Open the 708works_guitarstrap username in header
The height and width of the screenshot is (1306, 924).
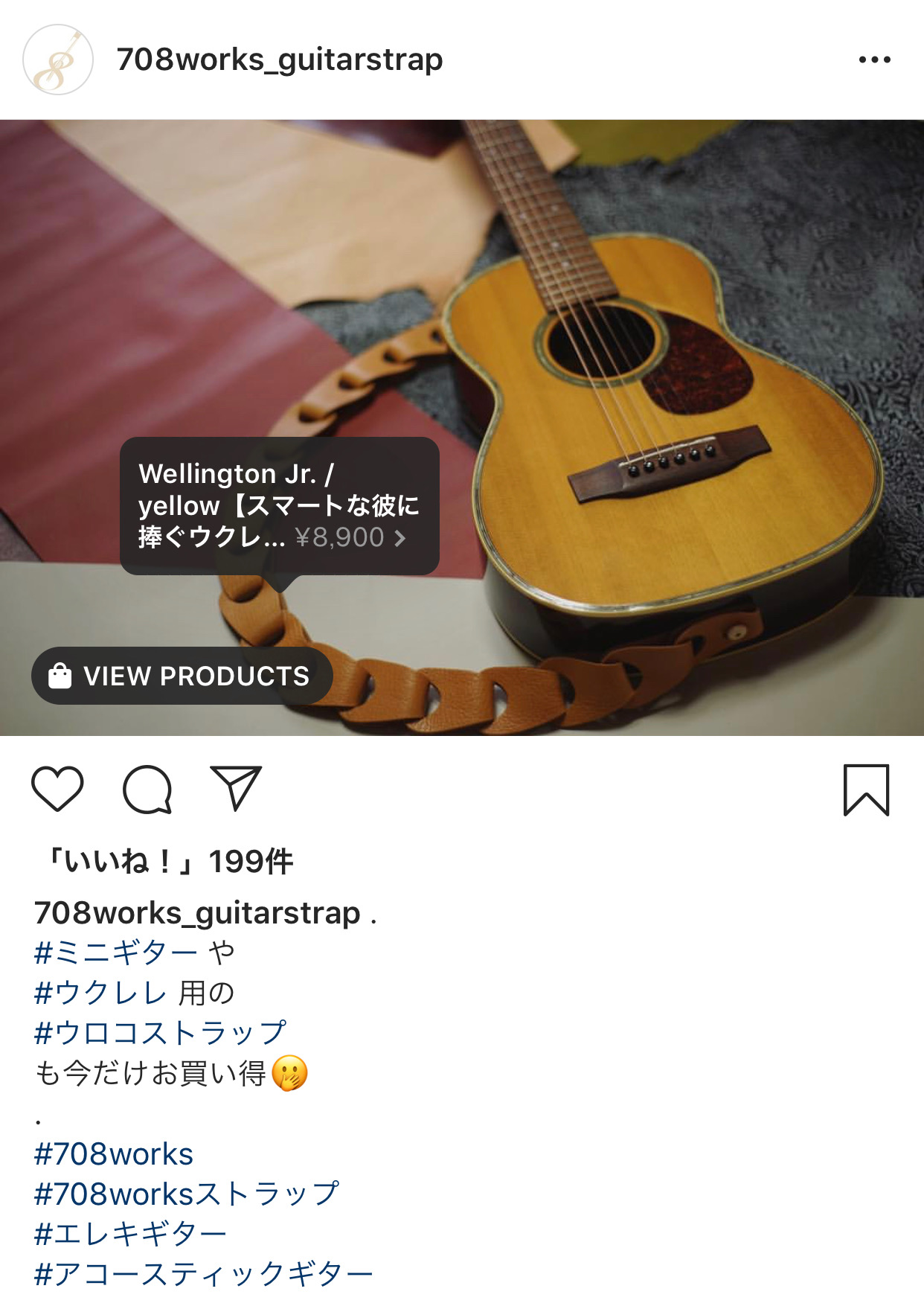(279, 60)
